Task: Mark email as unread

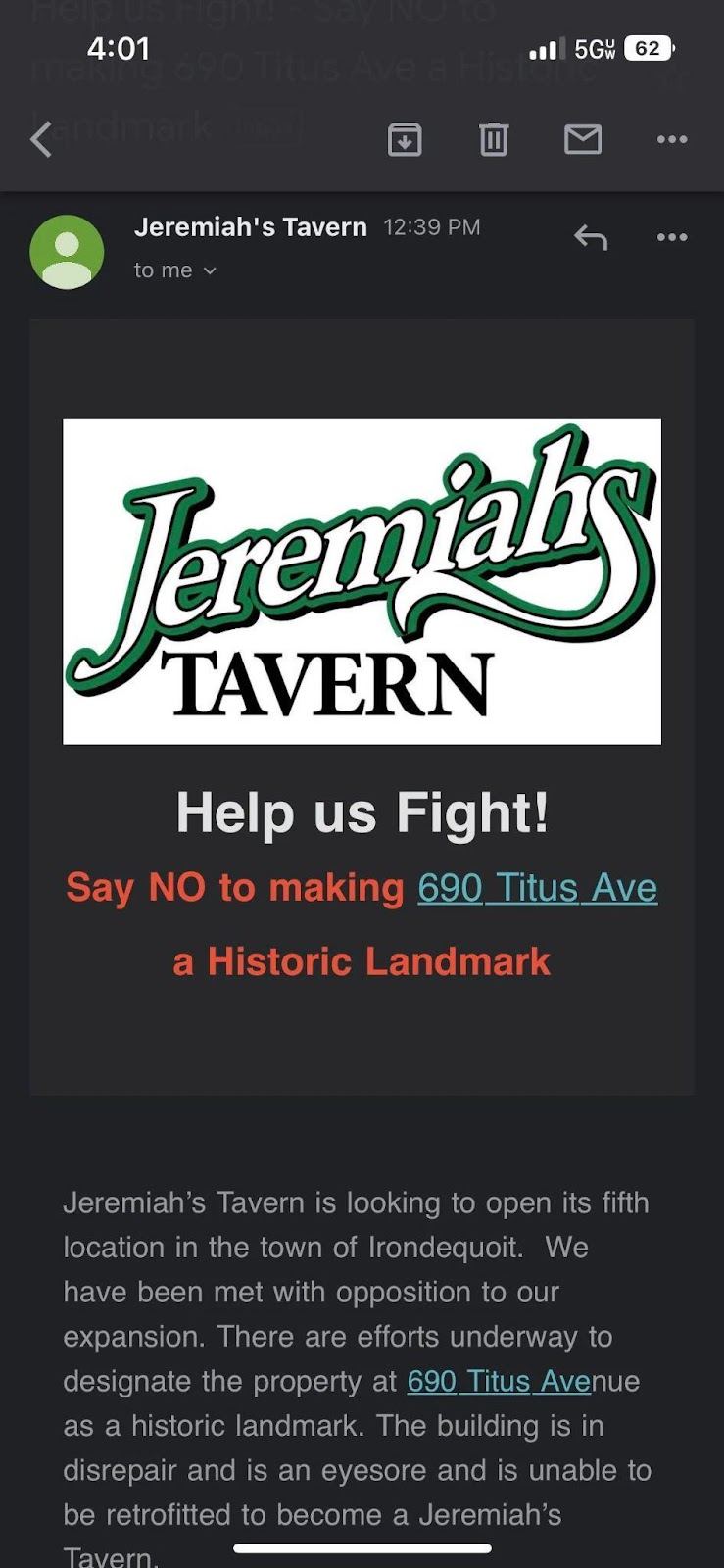Action: pyautogui.click(x=583, y=139)
